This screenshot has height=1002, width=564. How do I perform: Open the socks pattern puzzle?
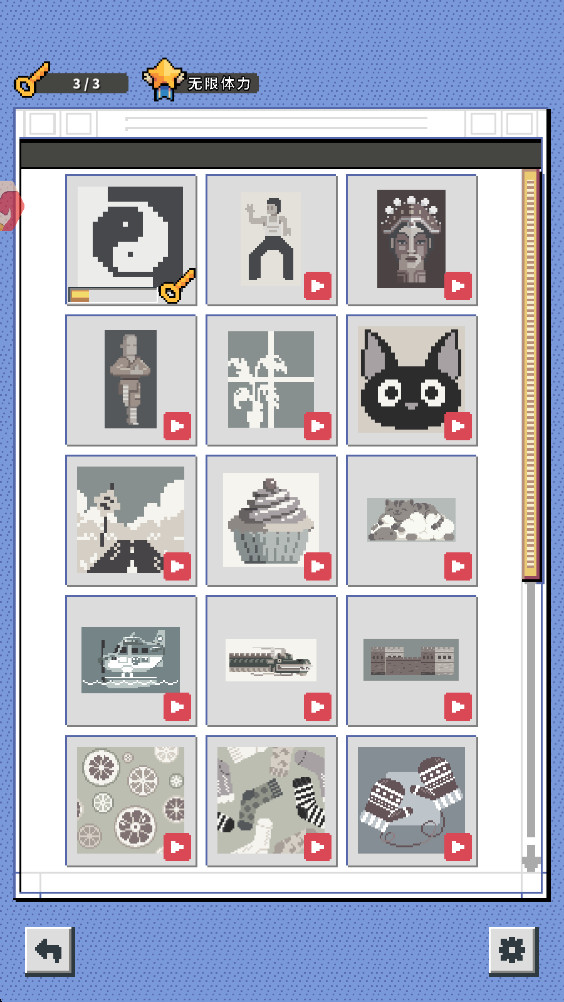click(x=271, y=801)
